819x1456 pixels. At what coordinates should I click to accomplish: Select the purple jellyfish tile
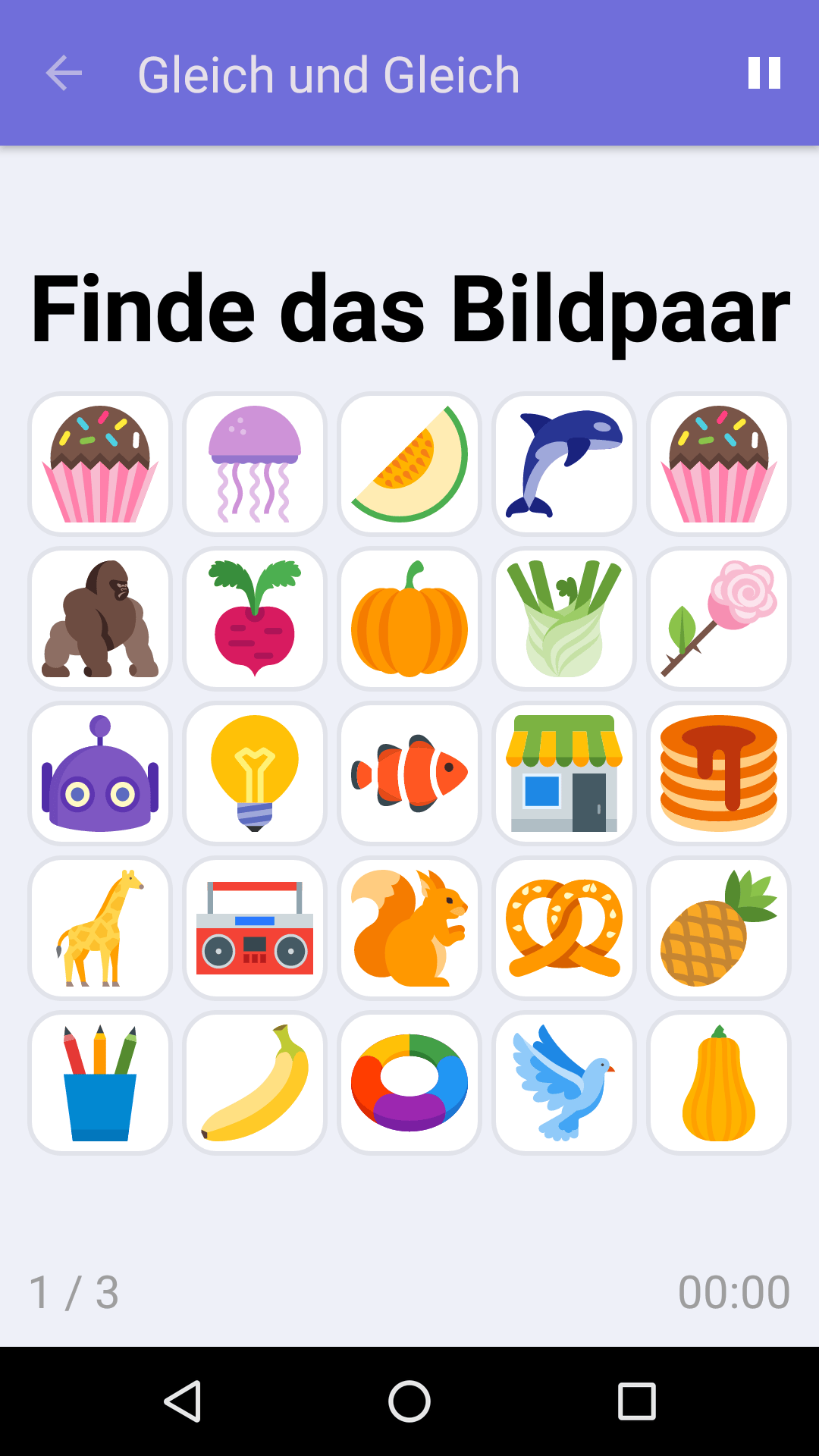pyautogui.click(x=255, y=464)
